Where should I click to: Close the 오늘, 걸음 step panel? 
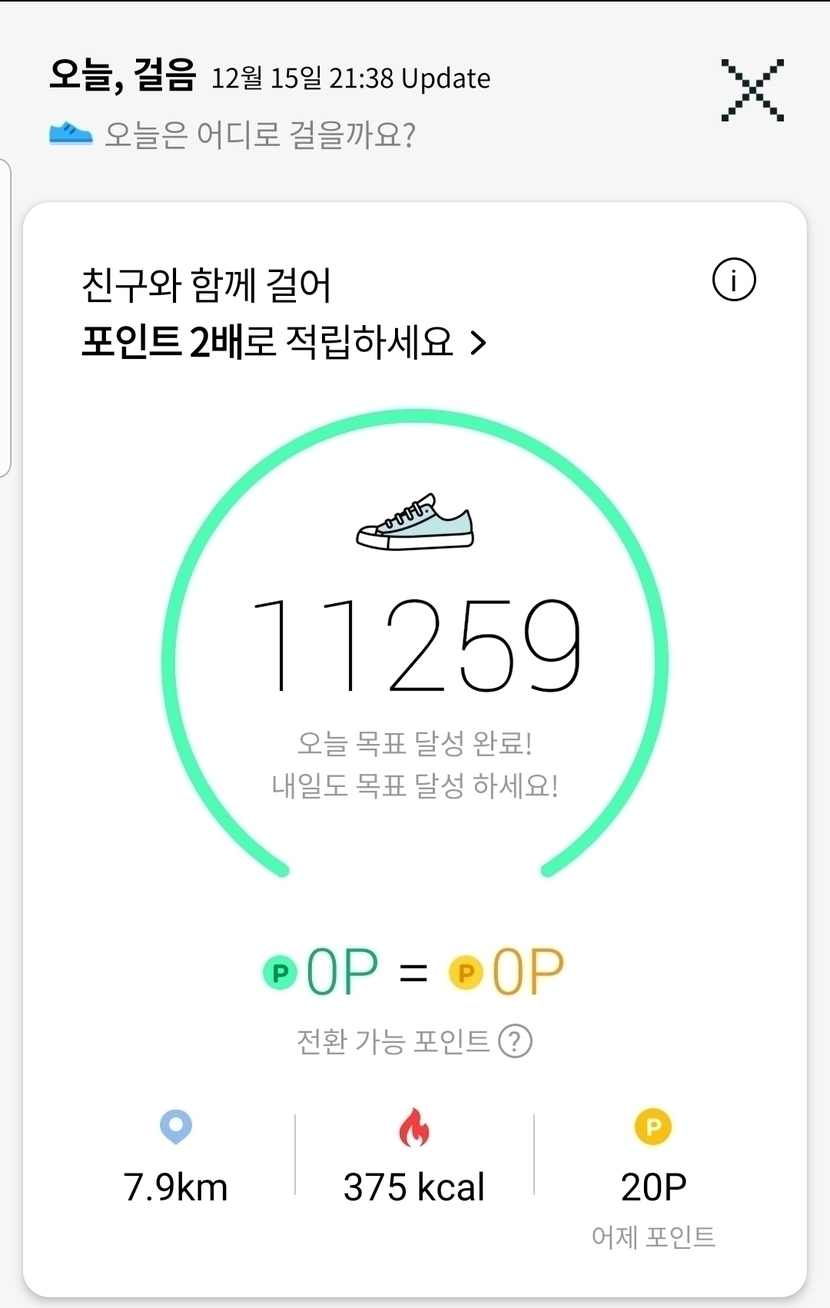(x=752, y=91)
